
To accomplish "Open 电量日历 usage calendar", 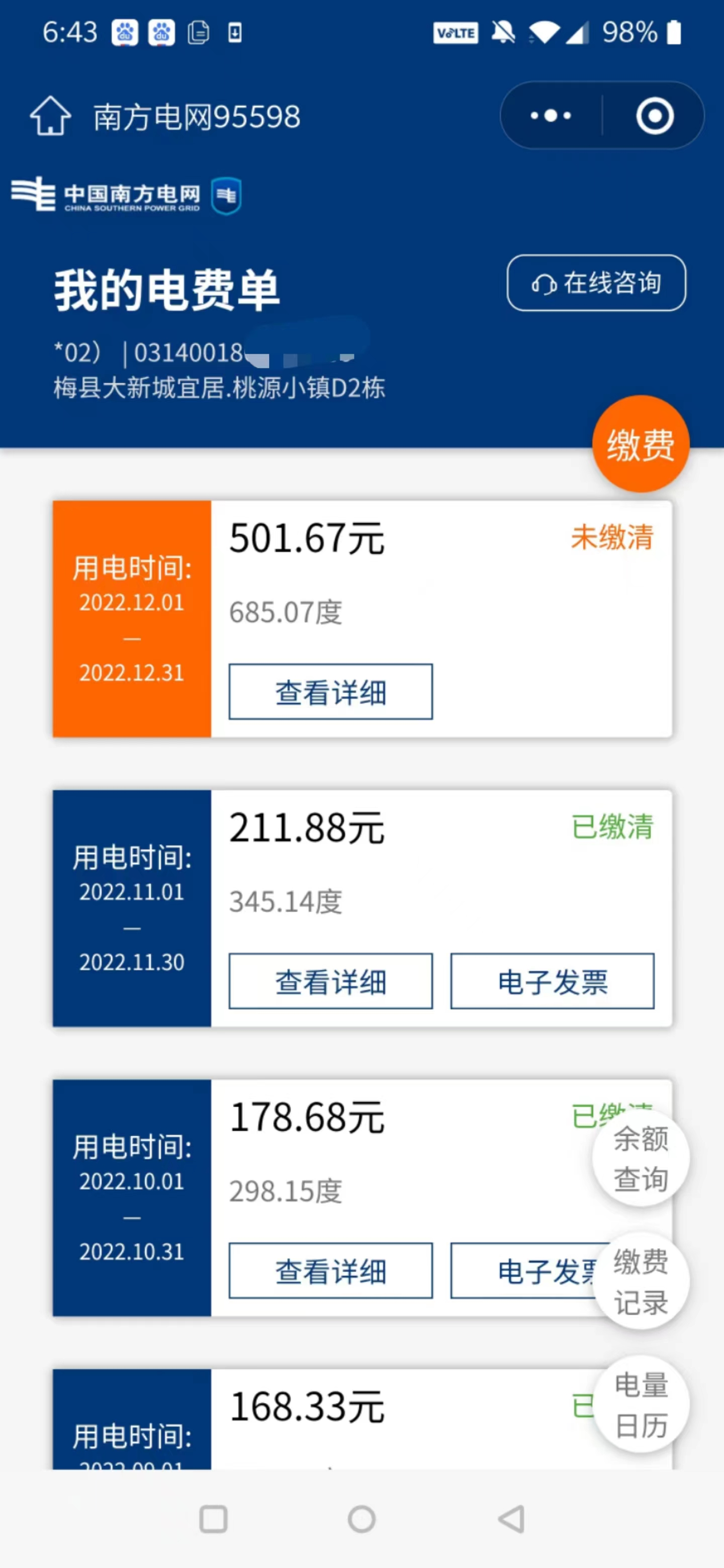I will (641, 1405).
